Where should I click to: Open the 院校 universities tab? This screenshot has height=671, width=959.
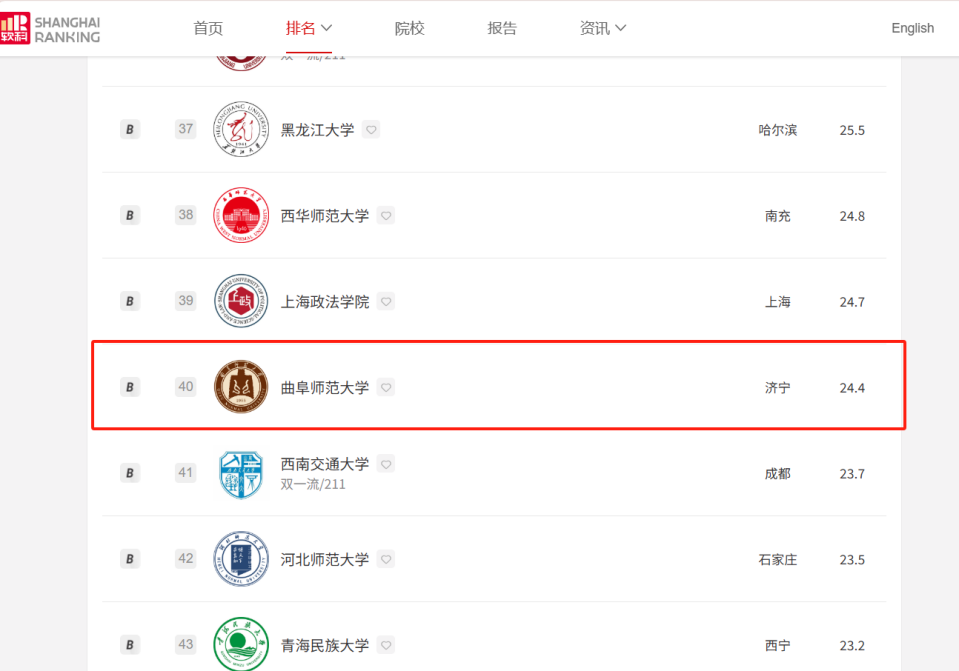(x=409, y=28)
